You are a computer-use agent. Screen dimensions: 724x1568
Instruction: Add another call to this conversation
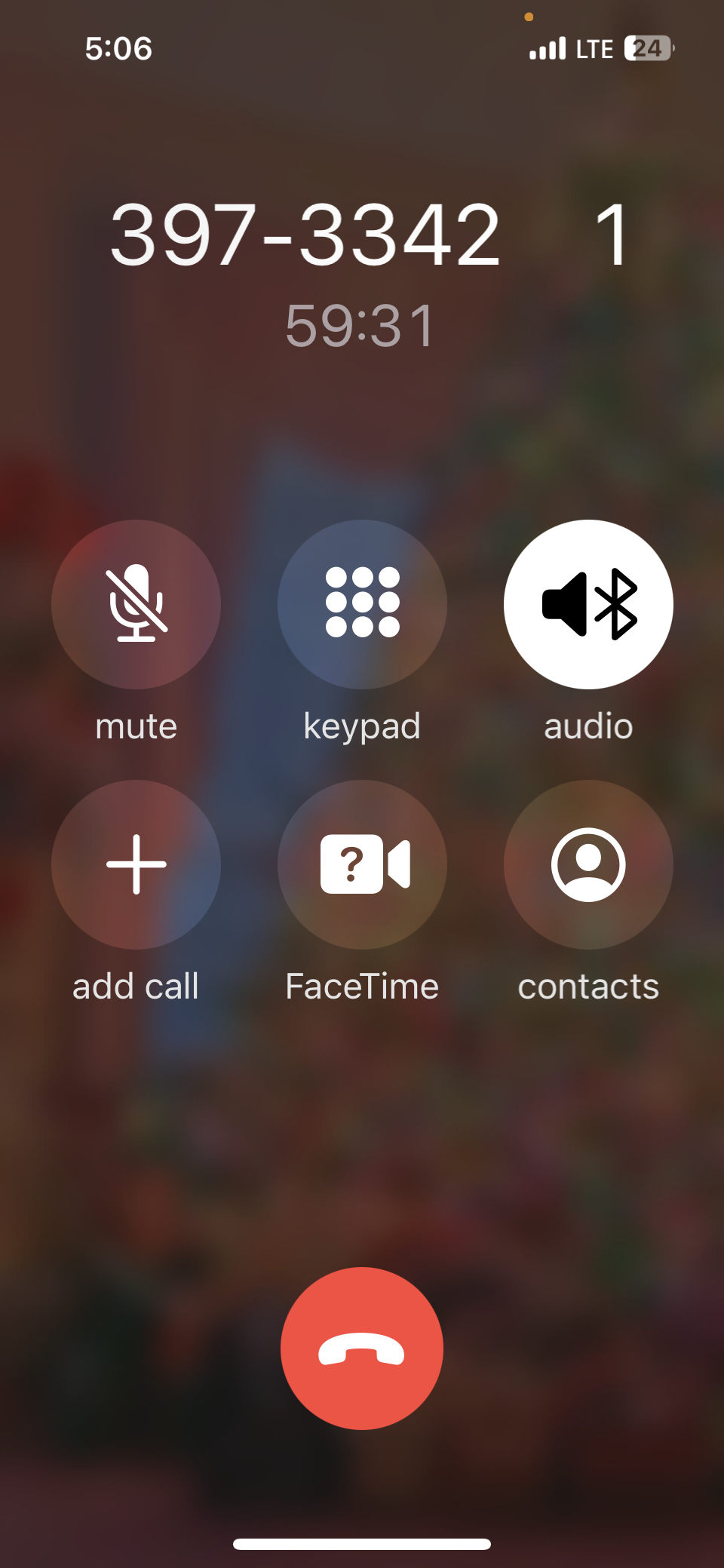point(136,864)
